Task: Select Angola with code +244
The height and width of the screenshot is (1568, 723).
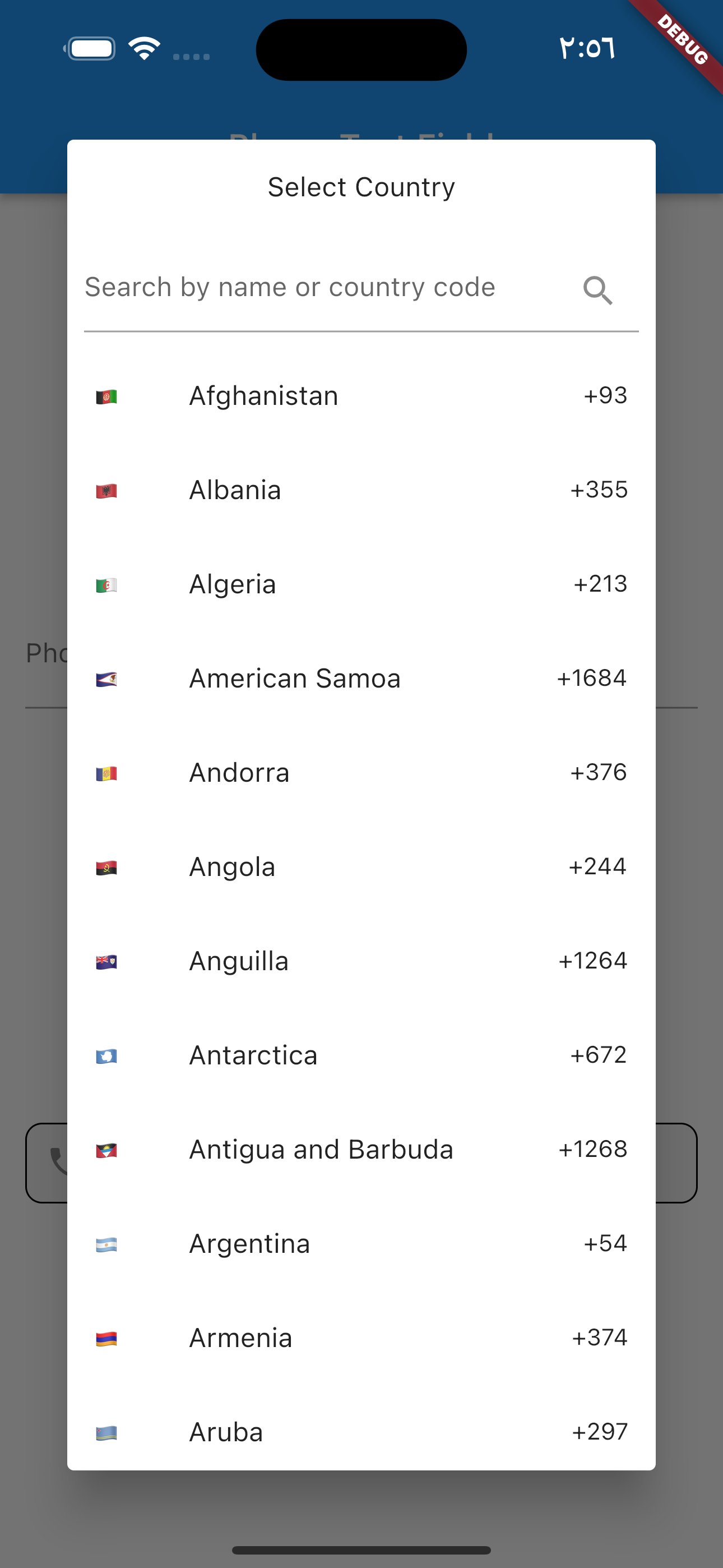Action: [x=361, y=868]
